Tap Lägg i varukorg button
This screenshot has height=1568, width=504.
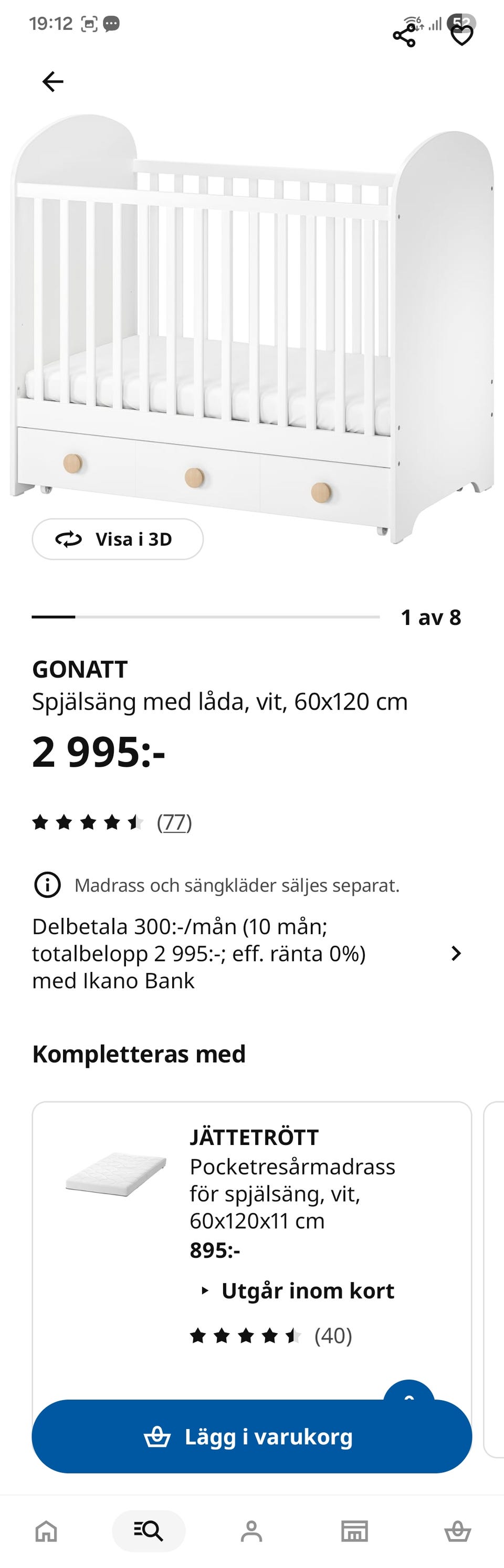[251, 1436]
